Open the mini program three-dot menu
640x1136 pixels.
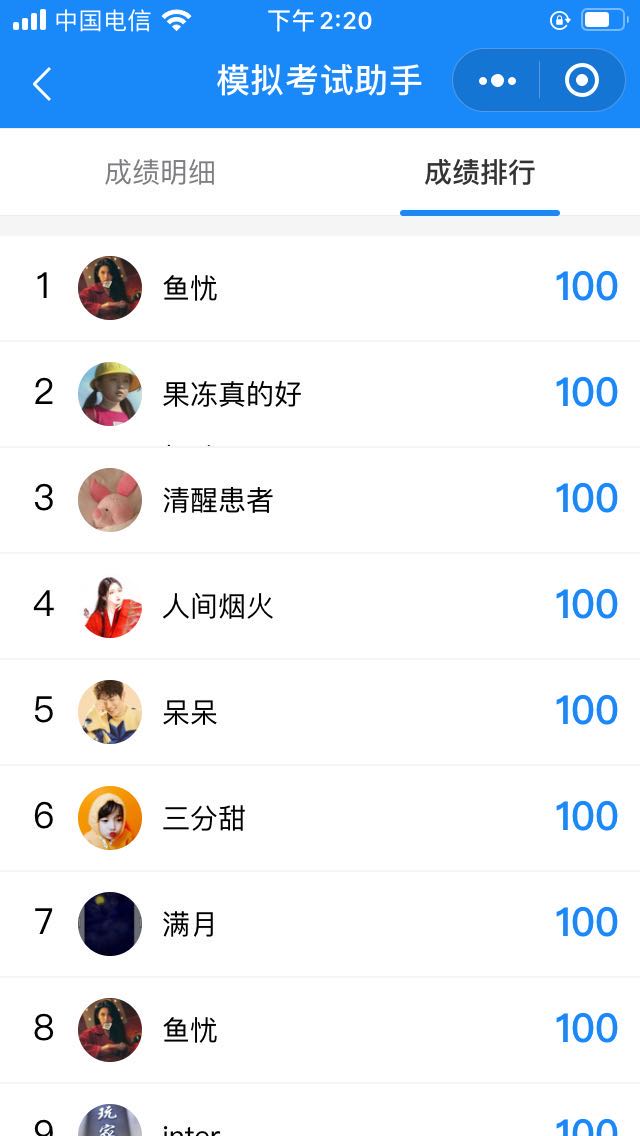coord(497,81)
